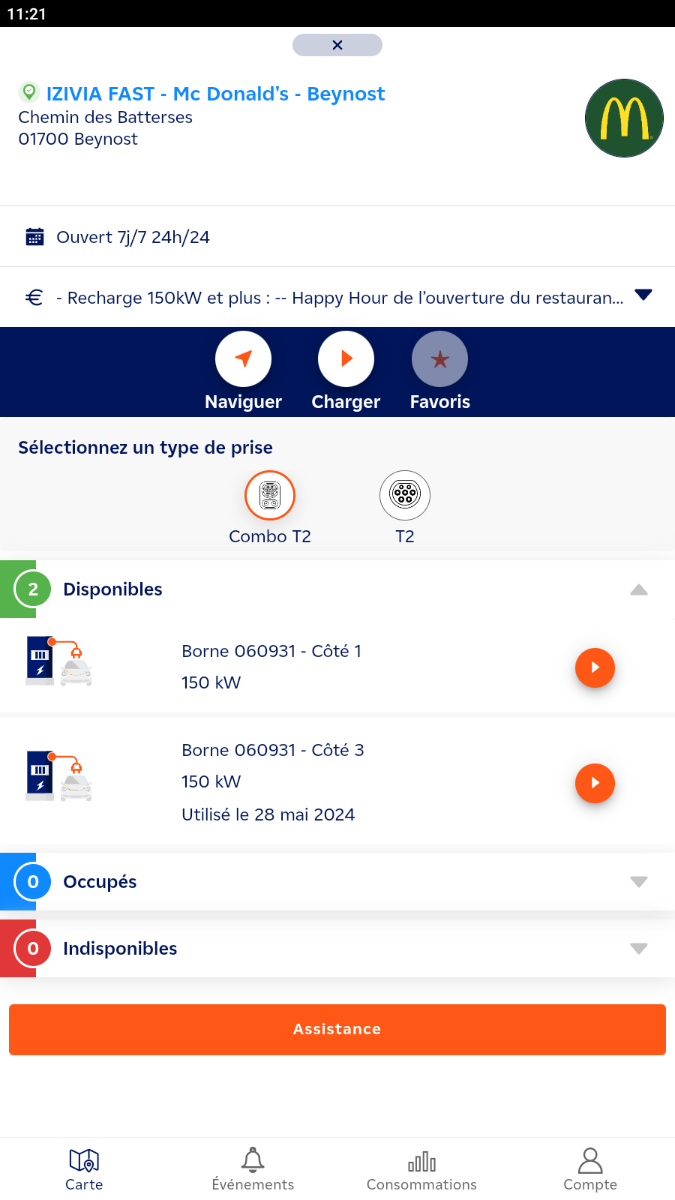Add station to Favoris
Viewport: 675px width, 1200px height.
(440, 359)
